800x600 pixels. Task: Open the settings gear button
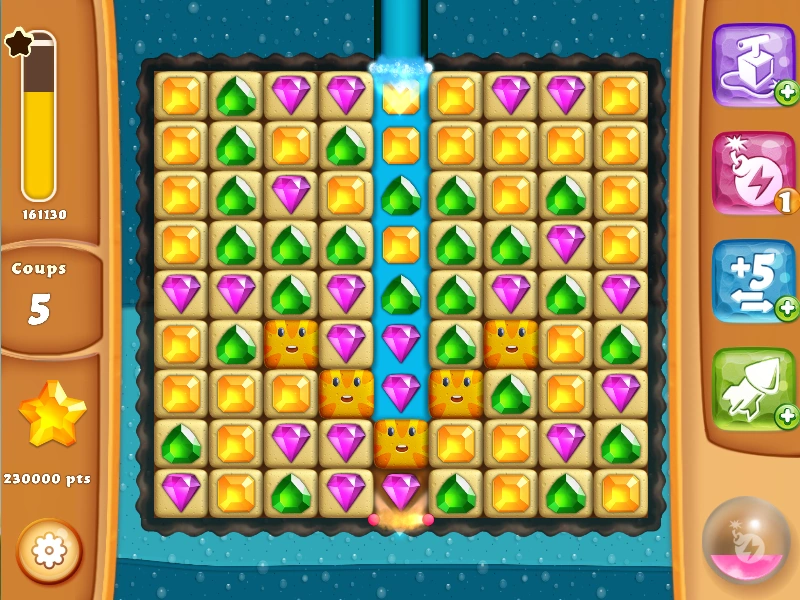coord(49,550)
